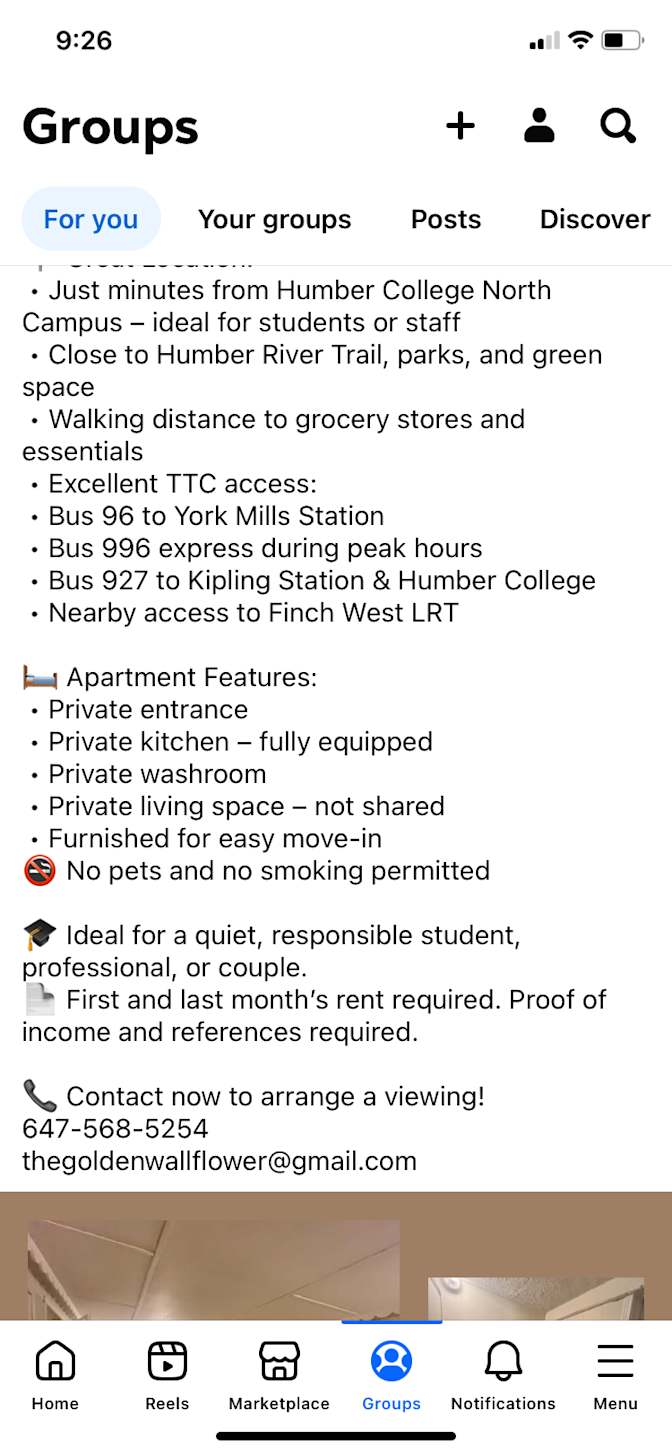Create a new group with plus icon
672x1455 pixels.
[460, 126]
